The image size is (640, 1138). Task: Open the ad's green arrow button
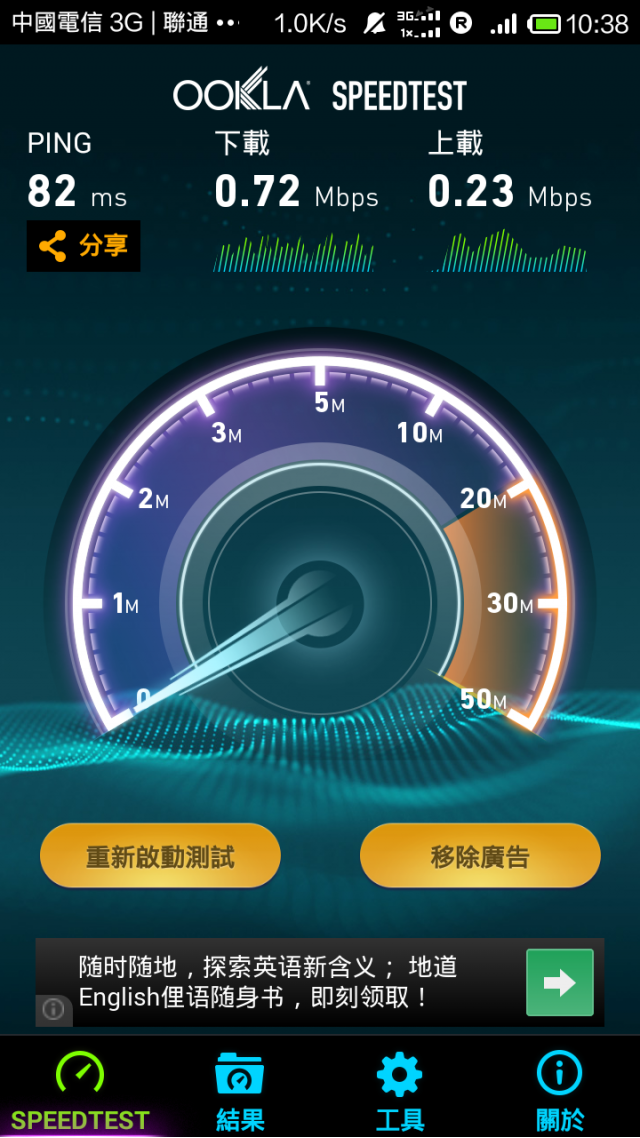point(559,982)
